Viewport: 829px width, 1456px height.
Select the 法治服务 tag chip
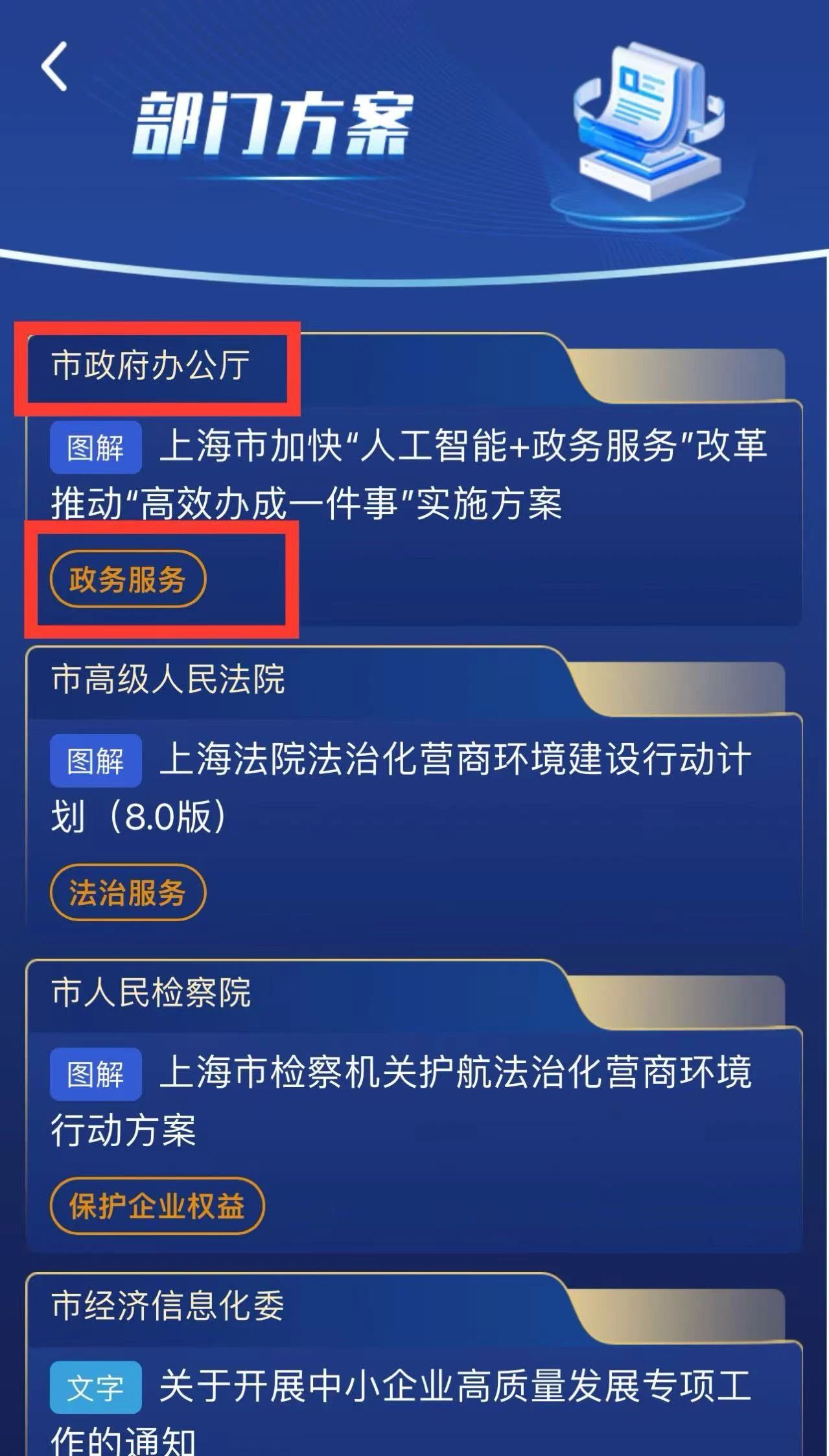(128, 893)
